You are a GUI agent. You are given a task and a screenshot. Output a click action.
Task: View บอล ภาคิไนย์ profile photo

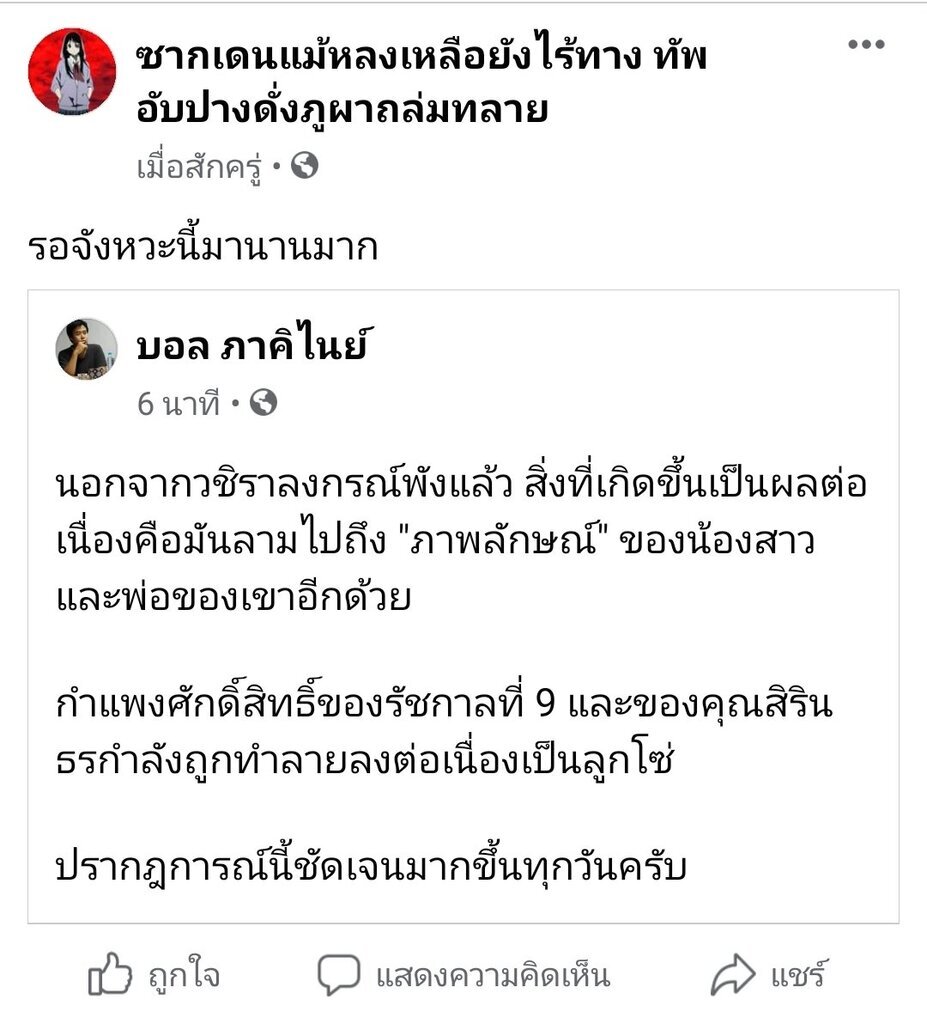(87, 349)
